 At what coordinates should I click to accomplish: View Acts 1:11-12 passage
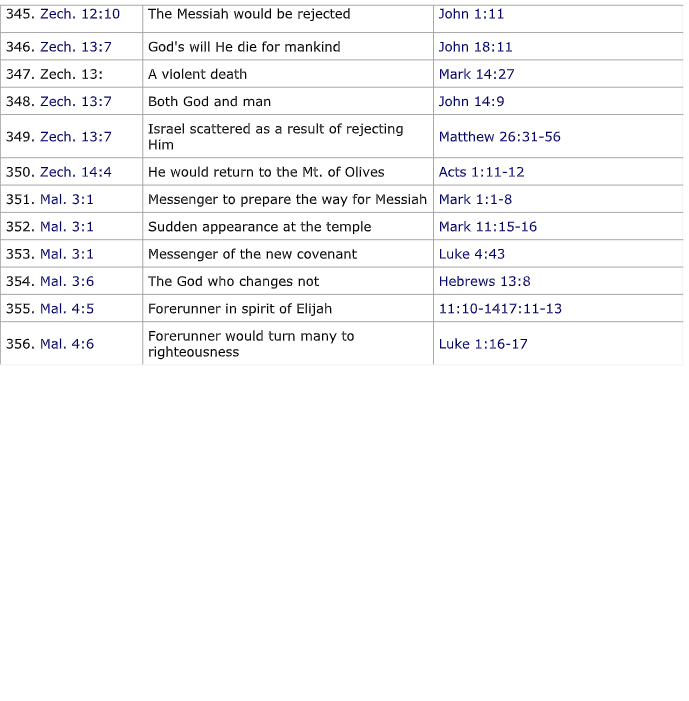click(482, 172)
